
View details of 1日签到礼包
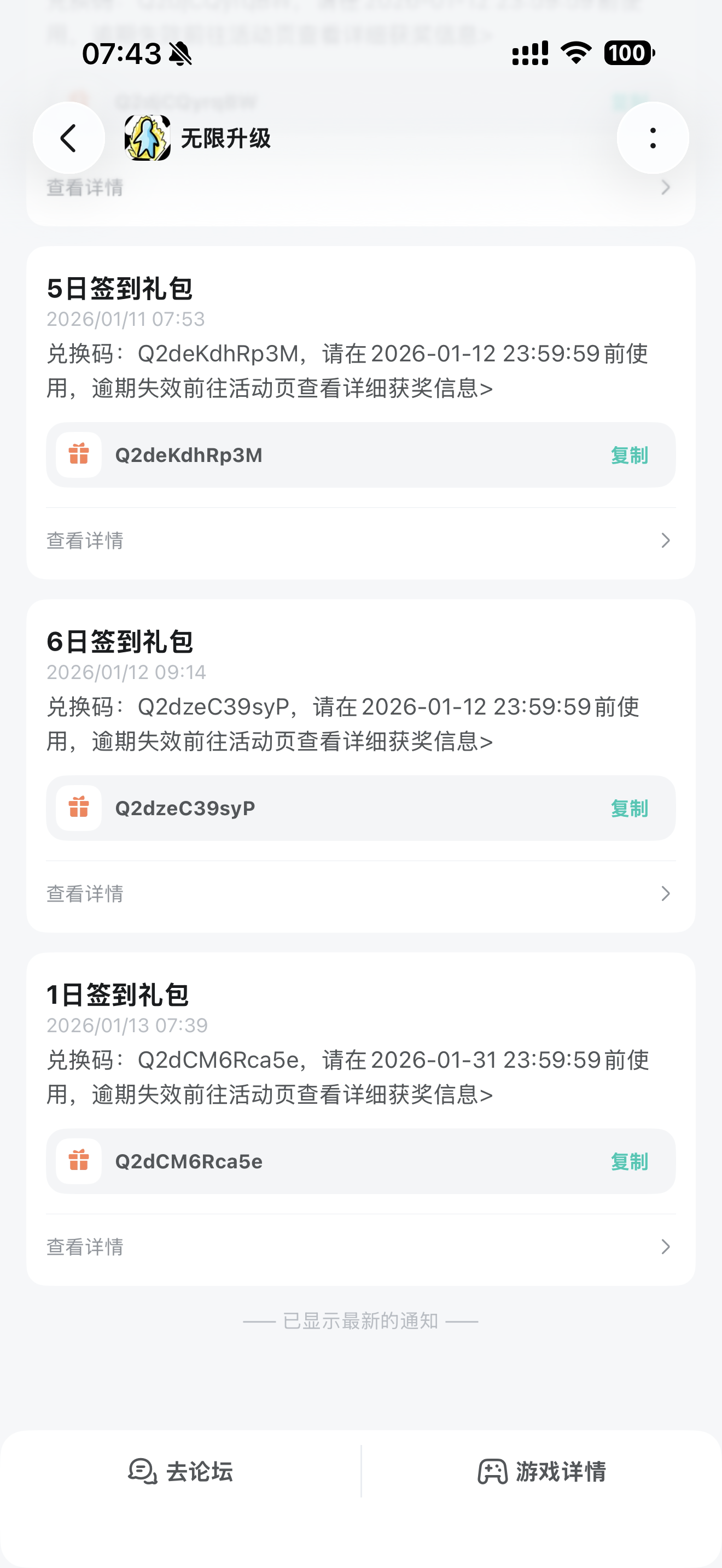coord(361,1247)
